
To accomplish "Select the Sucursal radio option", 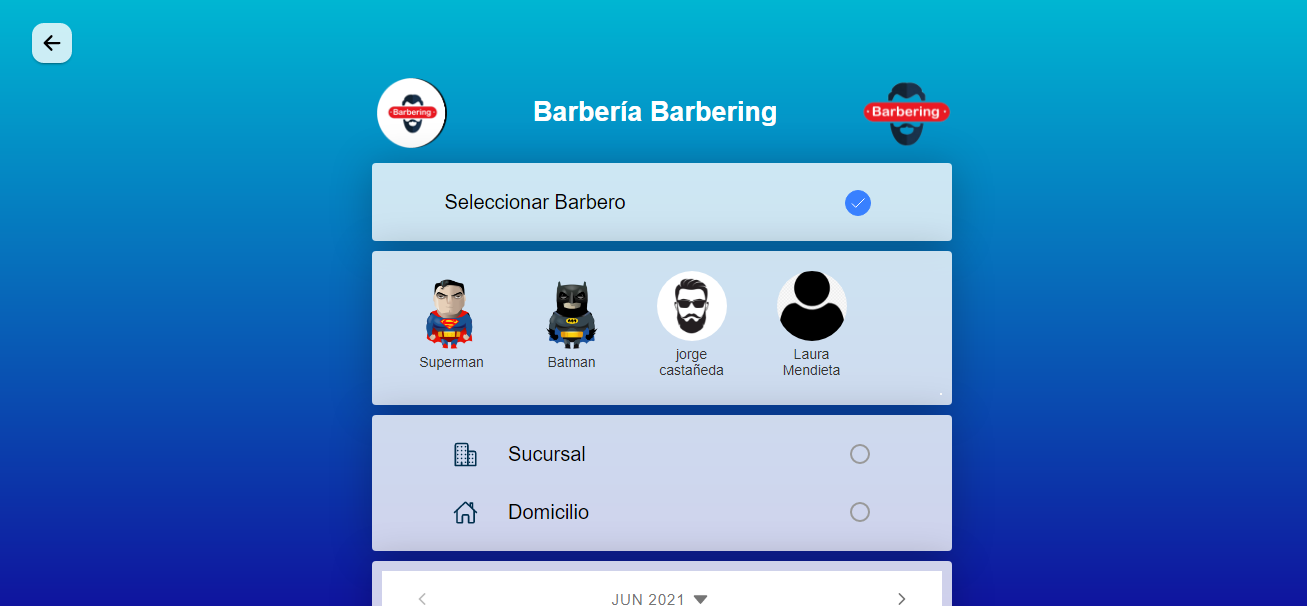I will pyautogui.click(x=859, y=454).
